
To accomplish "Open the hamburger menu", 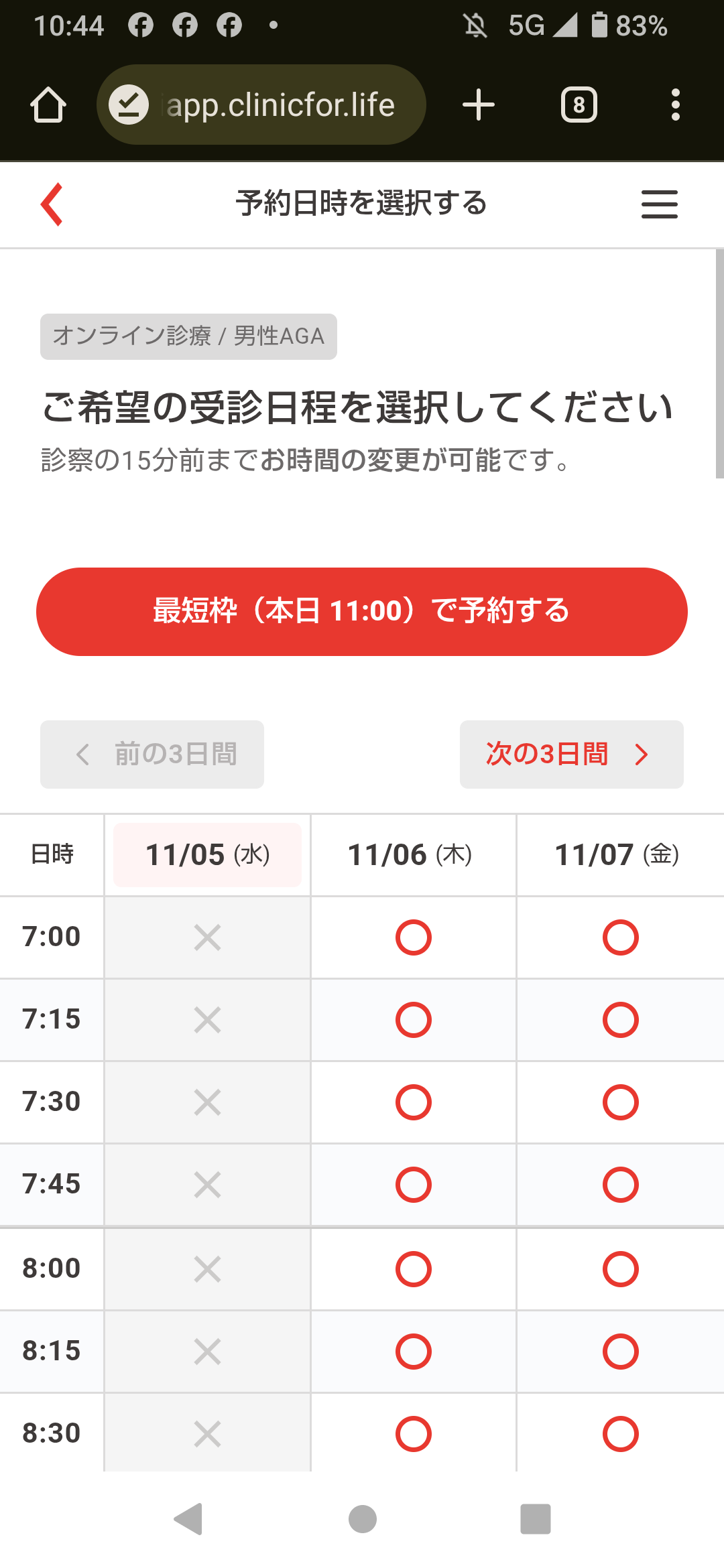I will [659, 204].
